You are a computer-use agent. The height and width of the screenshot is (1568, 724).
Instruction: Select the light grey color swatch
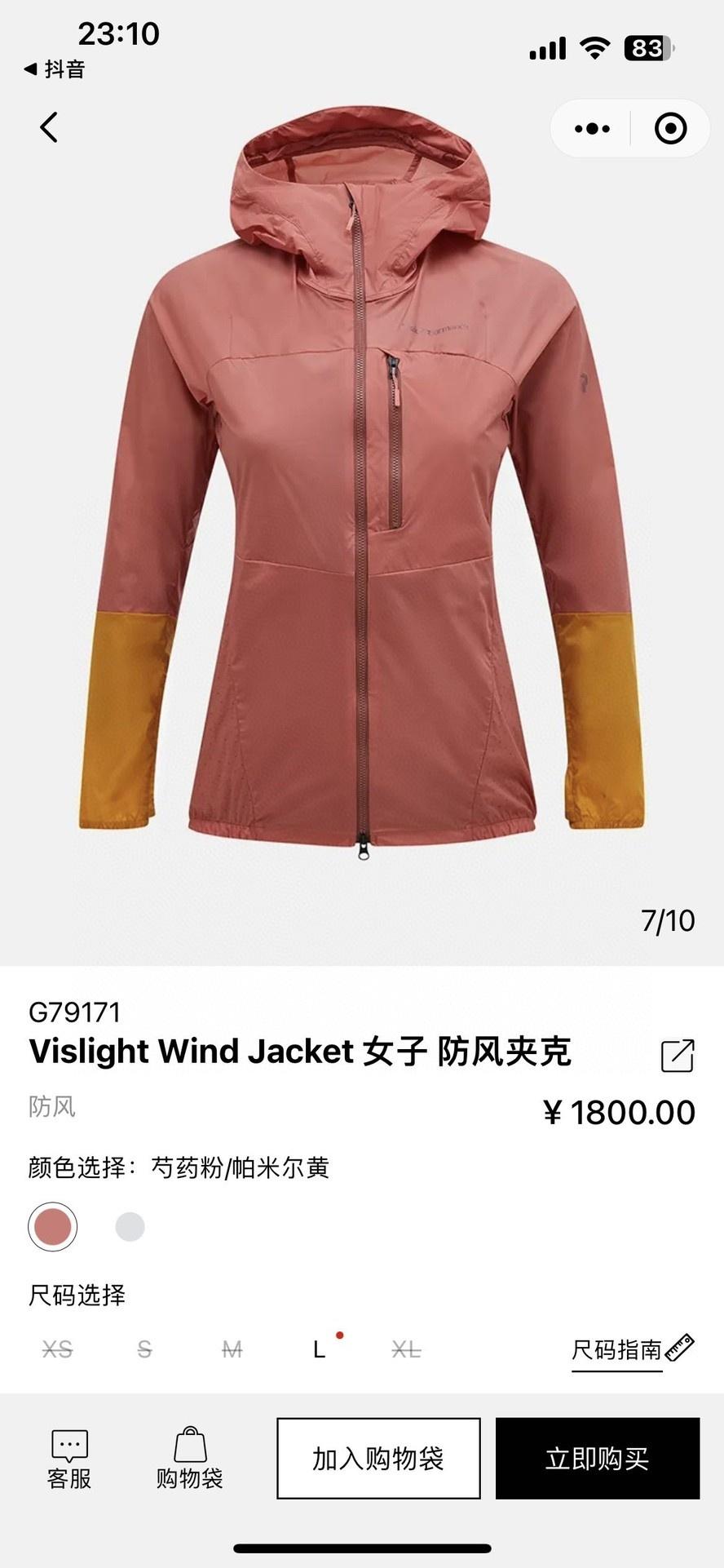pos(130,1226)
